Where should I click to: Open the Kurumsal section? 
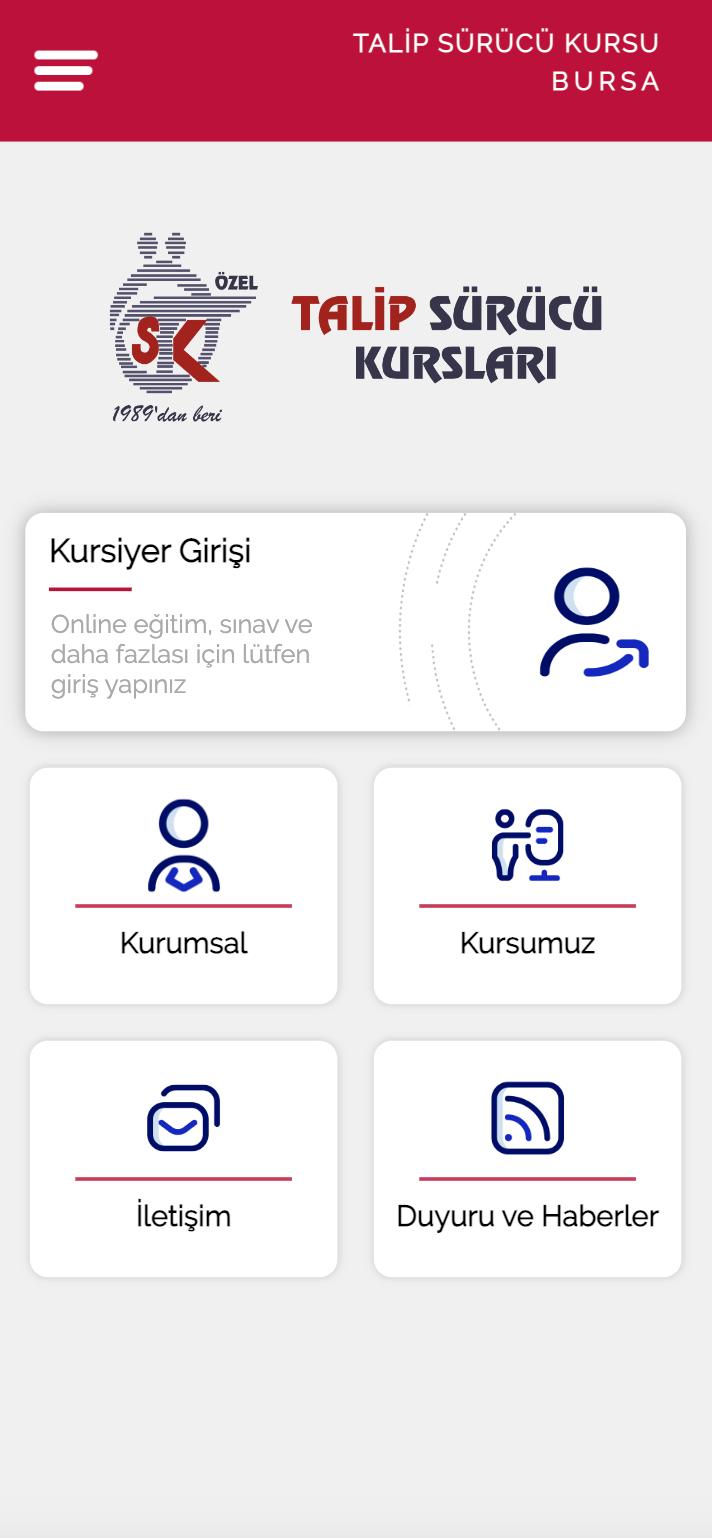pos(184,885)
